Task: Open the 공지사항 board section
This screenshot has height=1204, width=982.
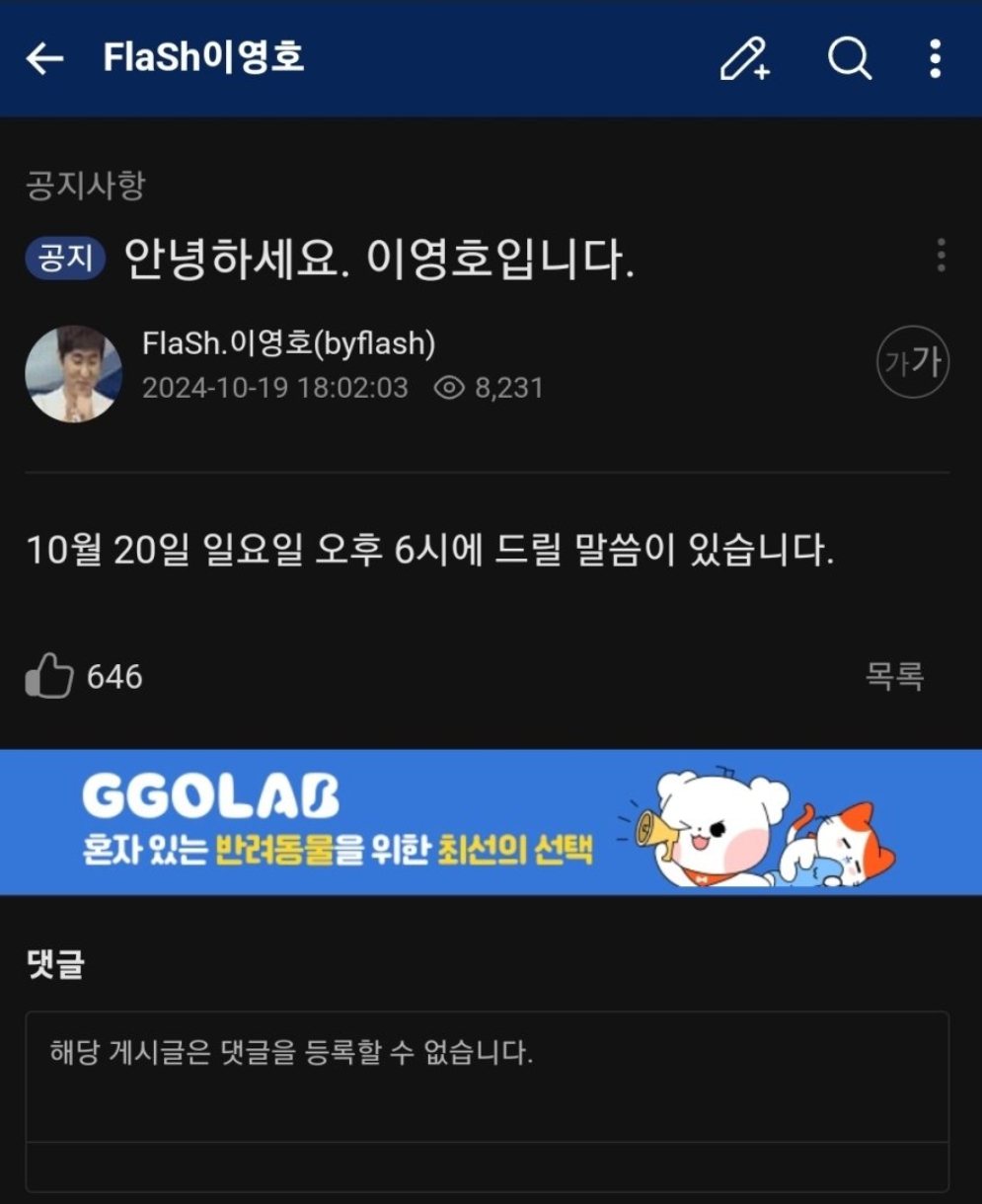Action: click(x=83, y=185)
